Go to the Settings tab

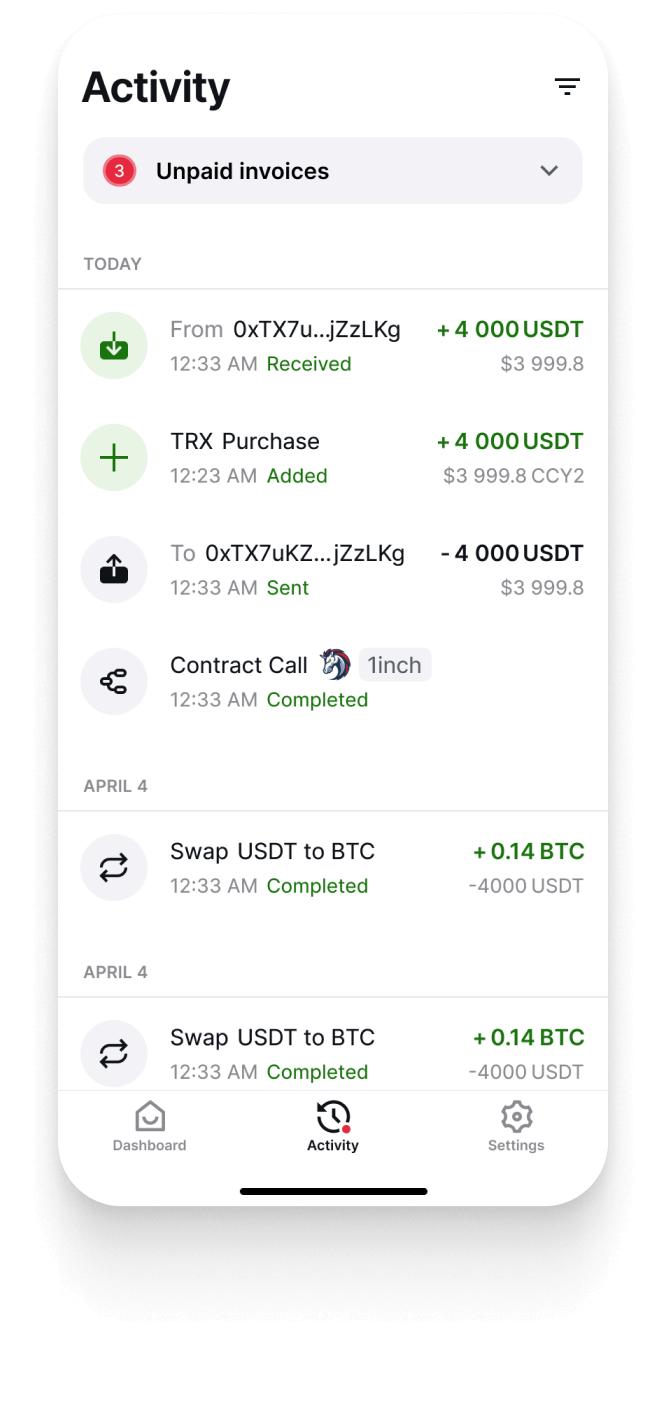coord(516,1127)
